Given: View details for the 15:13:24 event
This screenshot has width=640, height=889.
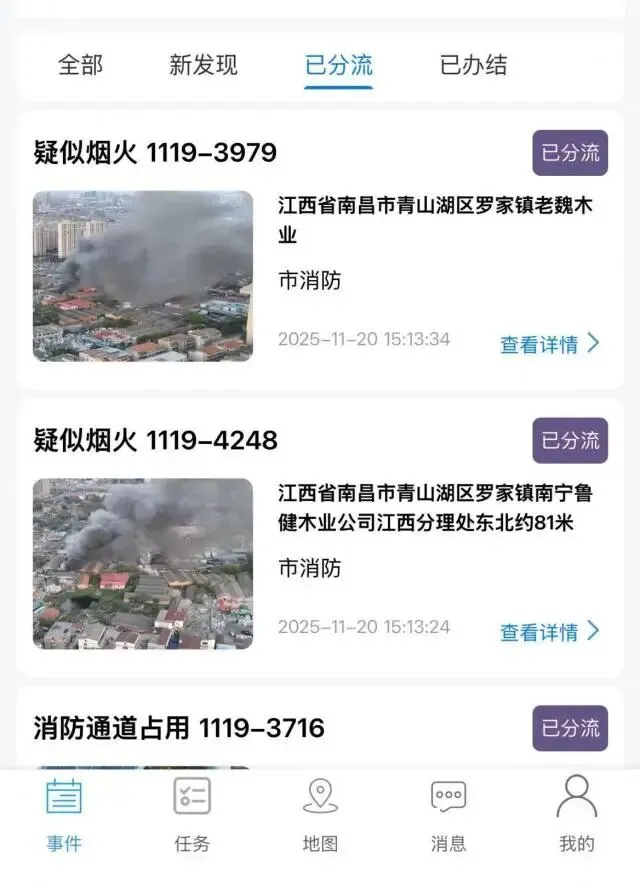Looking at the screenshot, I should click(x=550, y=631).
